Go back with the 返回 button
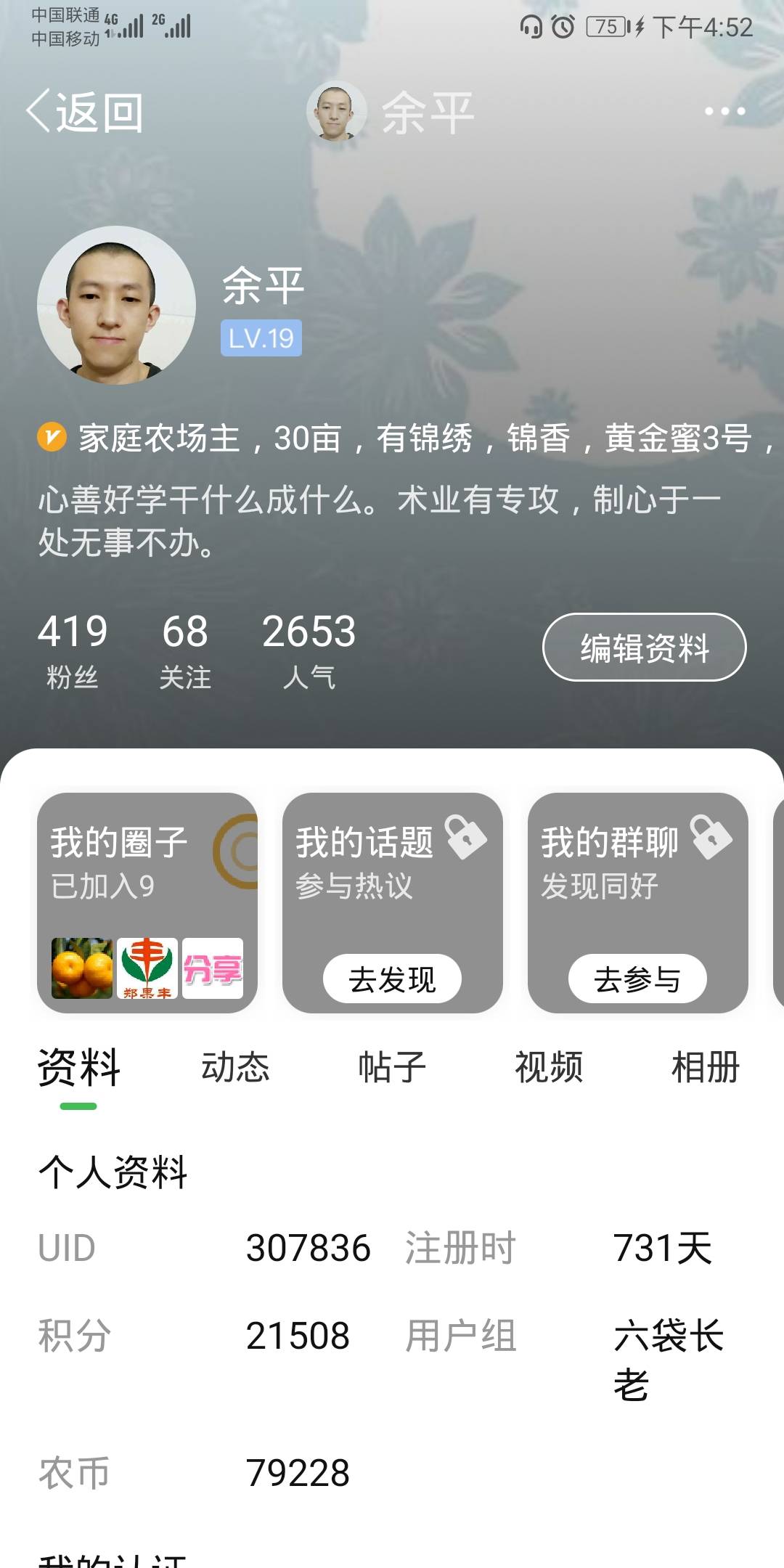The width and height of the screenshot is (784, 1568). (85, 113)
